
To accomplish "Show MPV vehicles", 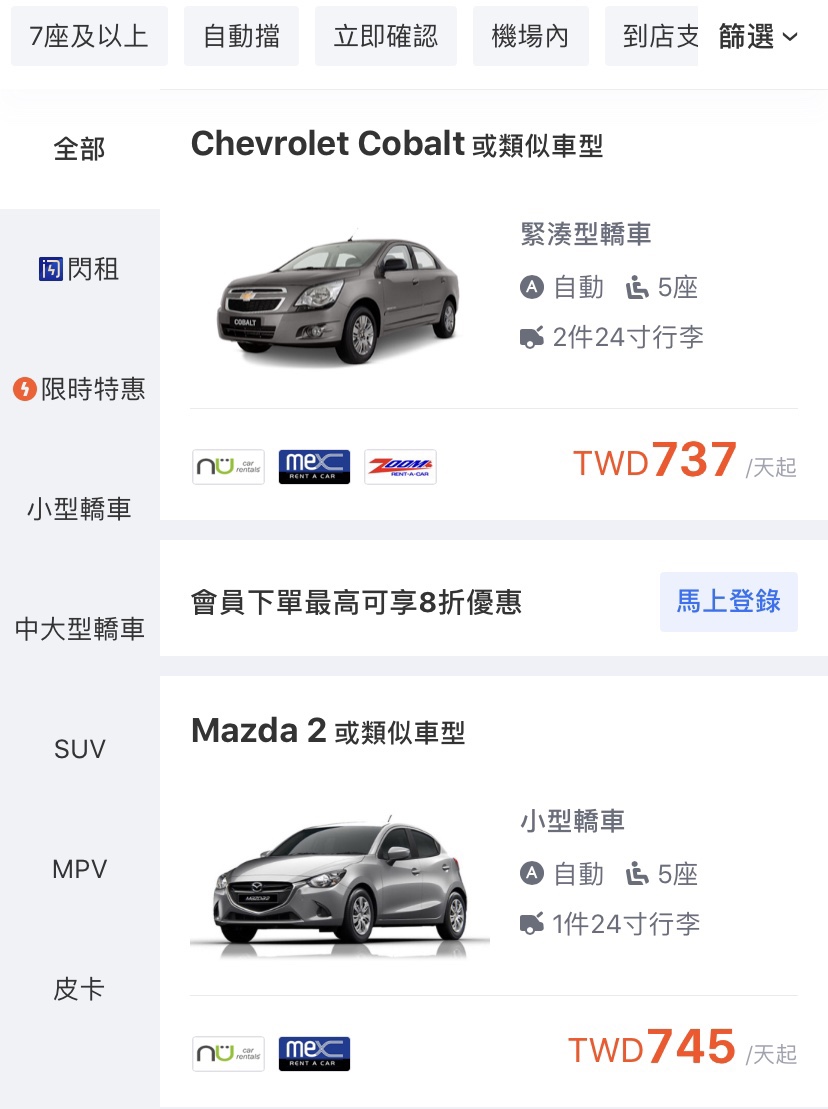I will (x=79, y=869).
